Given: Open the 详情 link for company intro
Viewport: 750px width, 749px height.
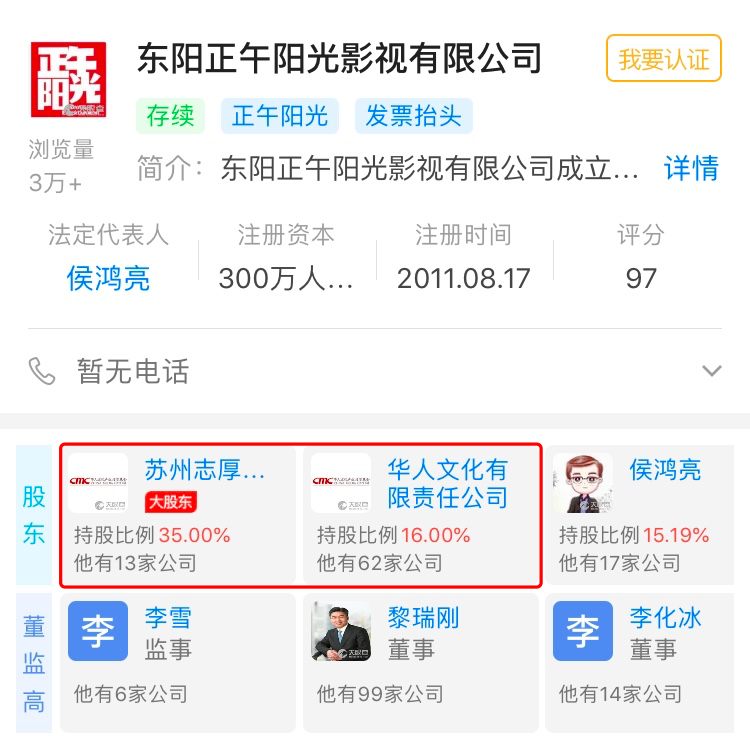Looking at the screenshot, I should click(x=691, y=168).
